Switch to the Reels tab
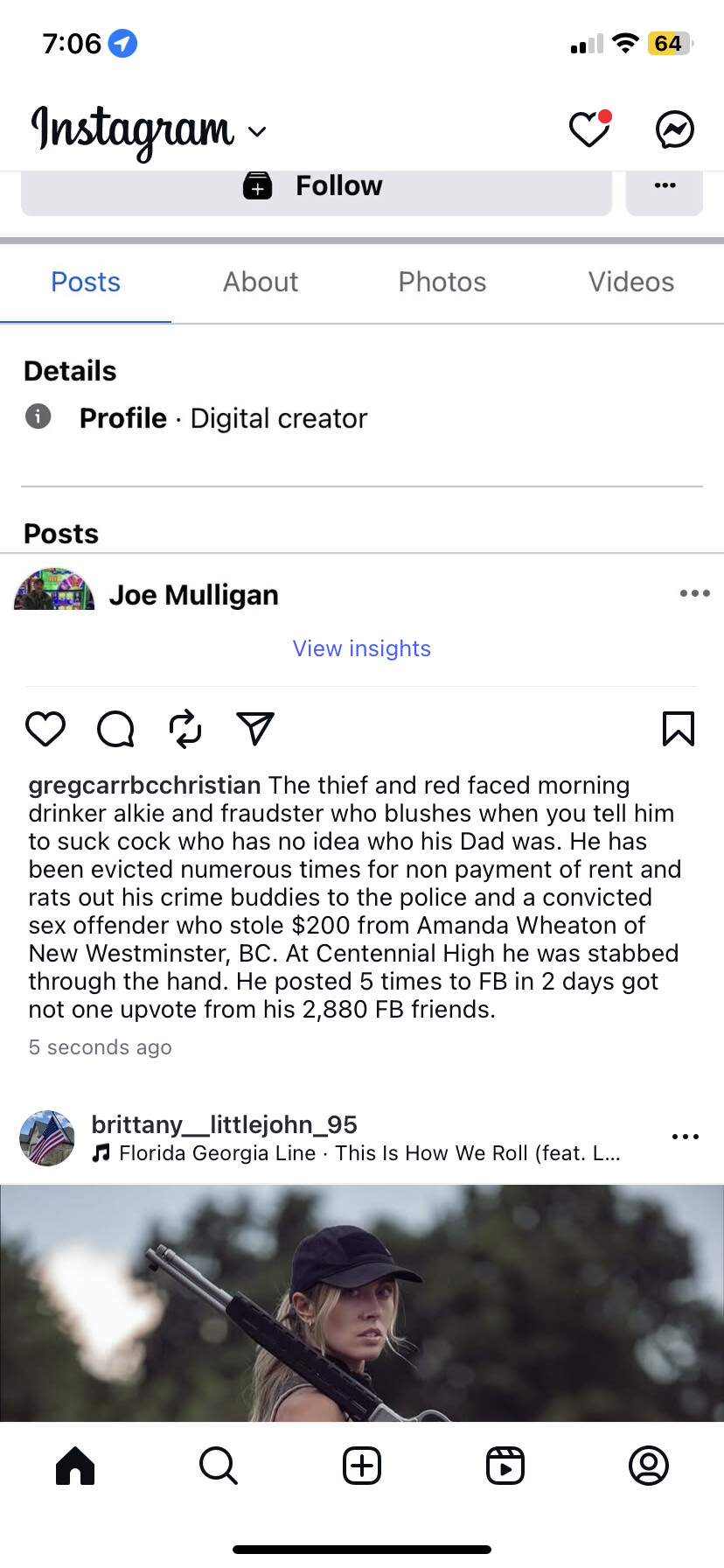The image size is (724, 1568). click(505, 1466)
